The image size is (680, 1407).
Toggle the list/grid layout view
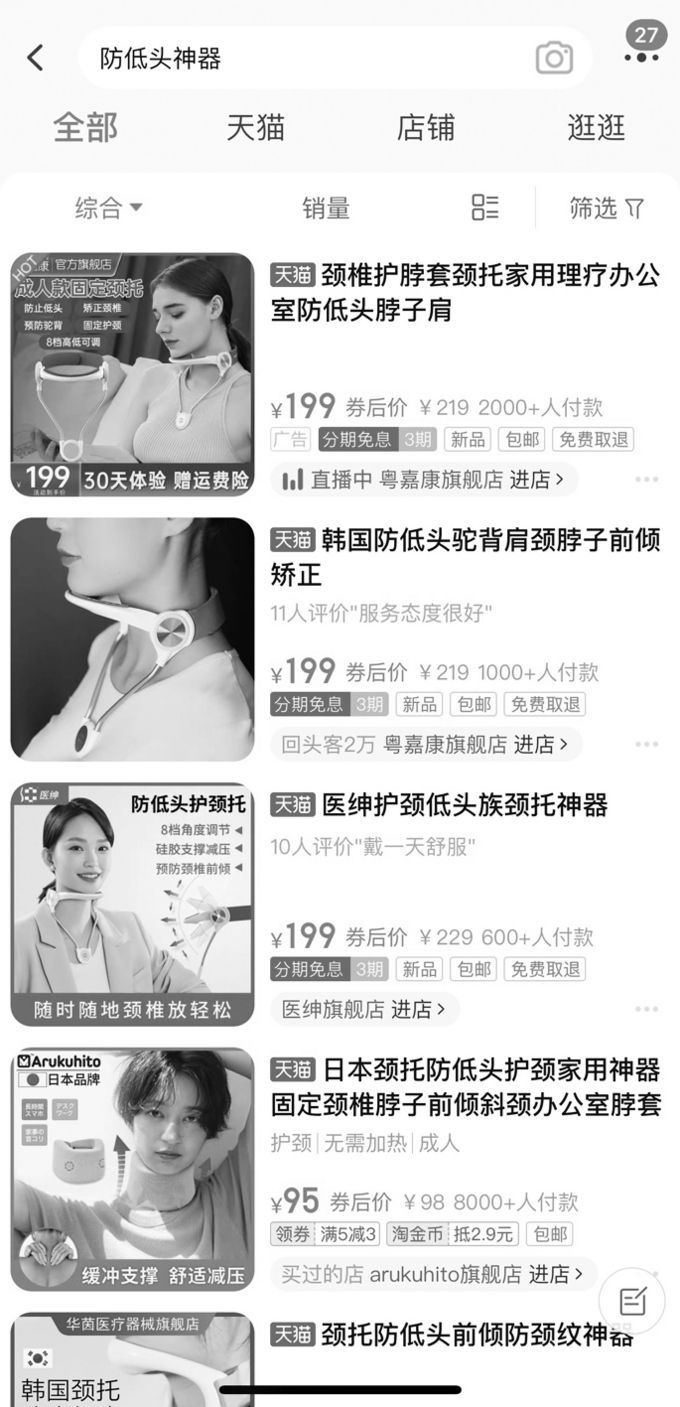click(485, 208)
